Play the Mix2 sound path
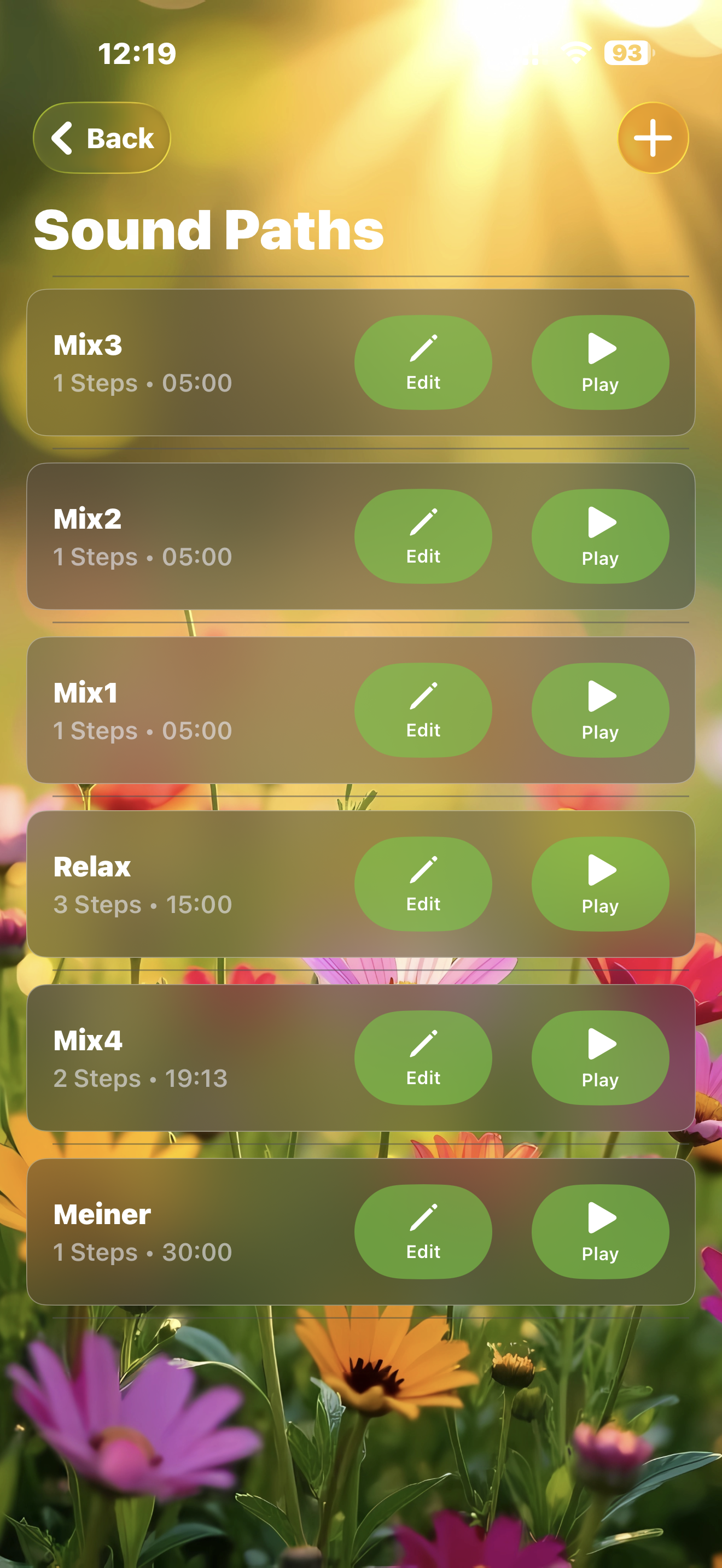The image size is (722, 1568). tap(599, 536)
